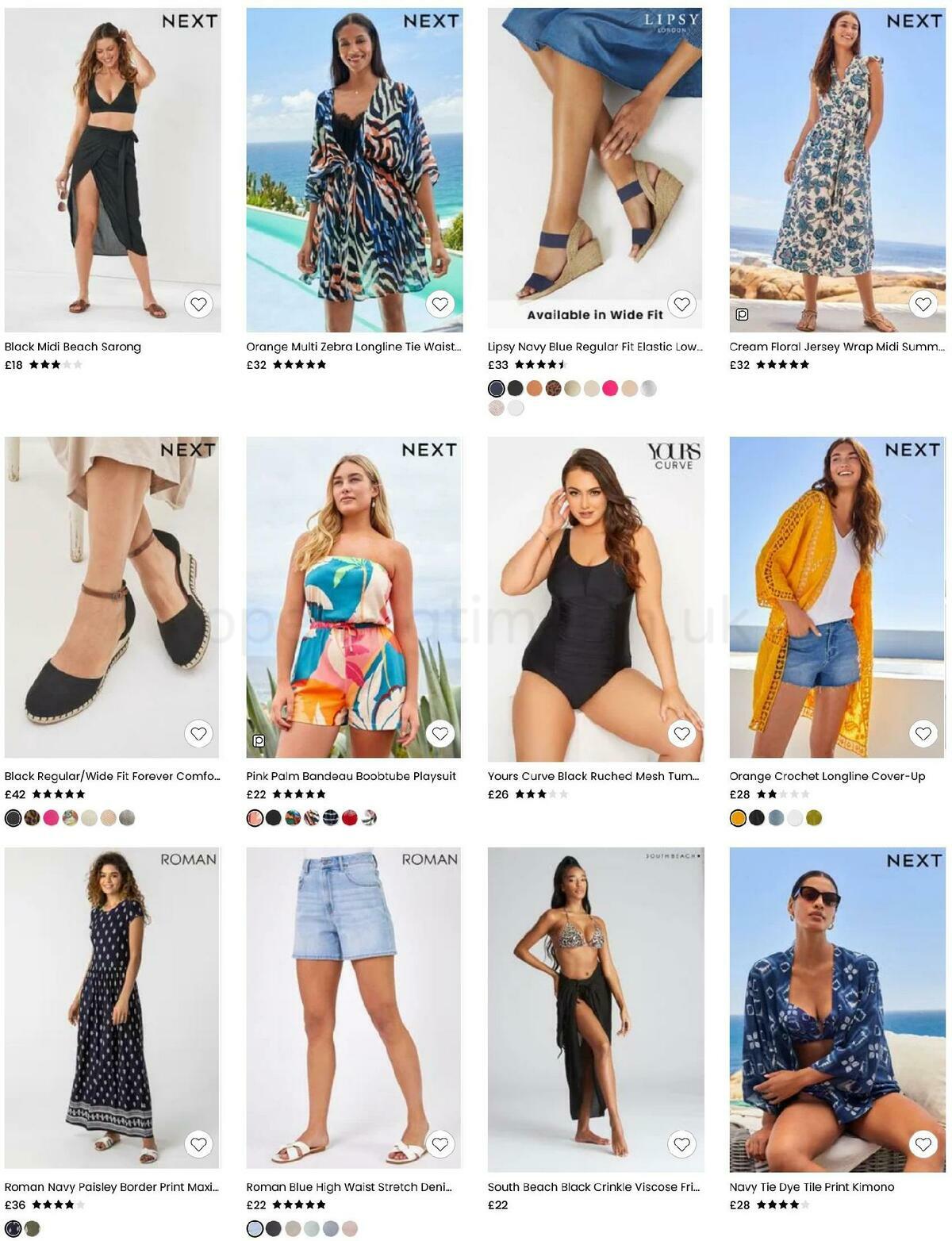Click the wishlist heart on Black Midi Beach Sarong
Image resolution: width=952 pixels, height=1241 pixels.
pyautogui.click(x=199, y=303)
